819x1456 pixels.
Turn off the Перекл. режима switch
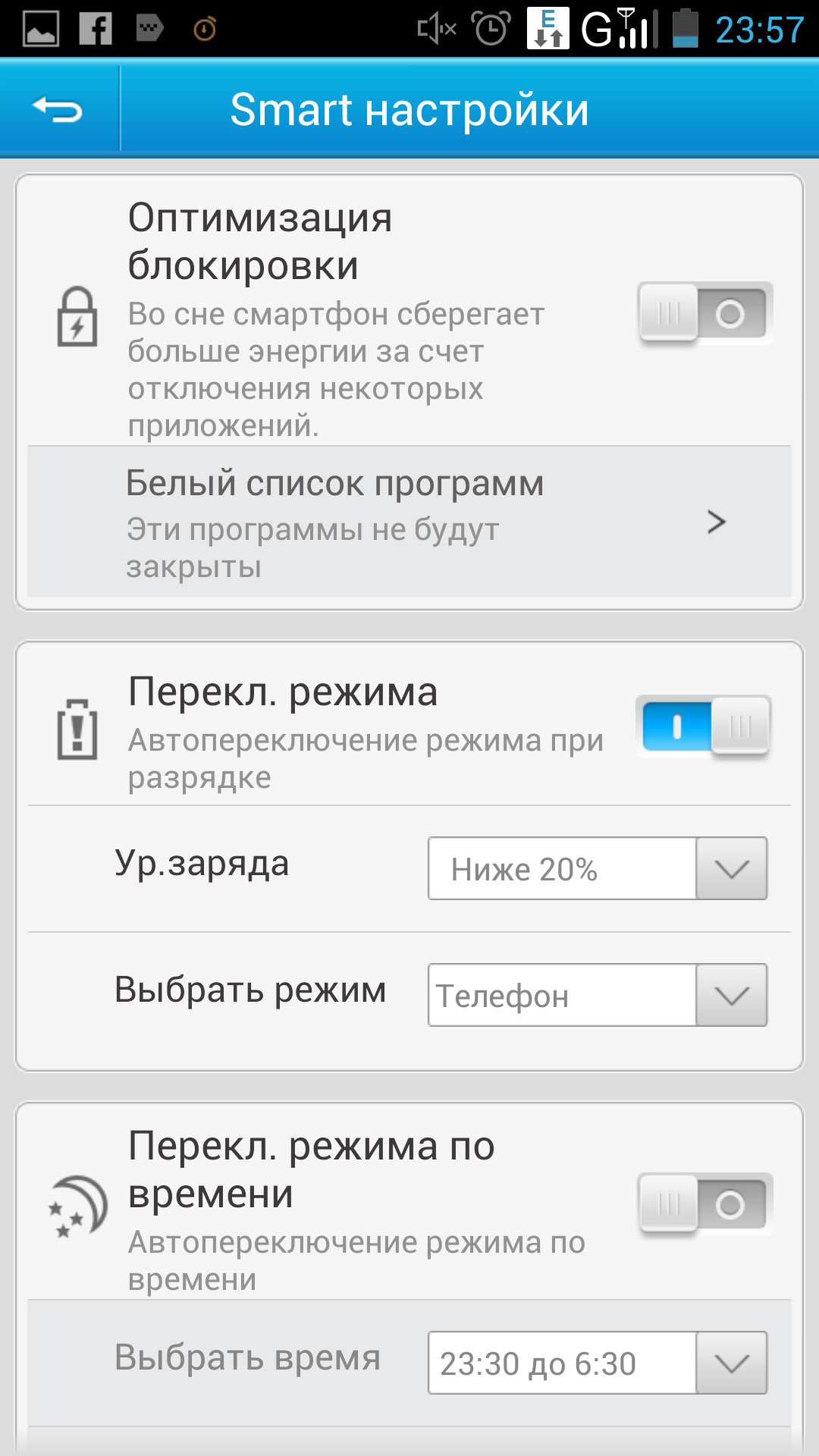(x=704, y=726)
